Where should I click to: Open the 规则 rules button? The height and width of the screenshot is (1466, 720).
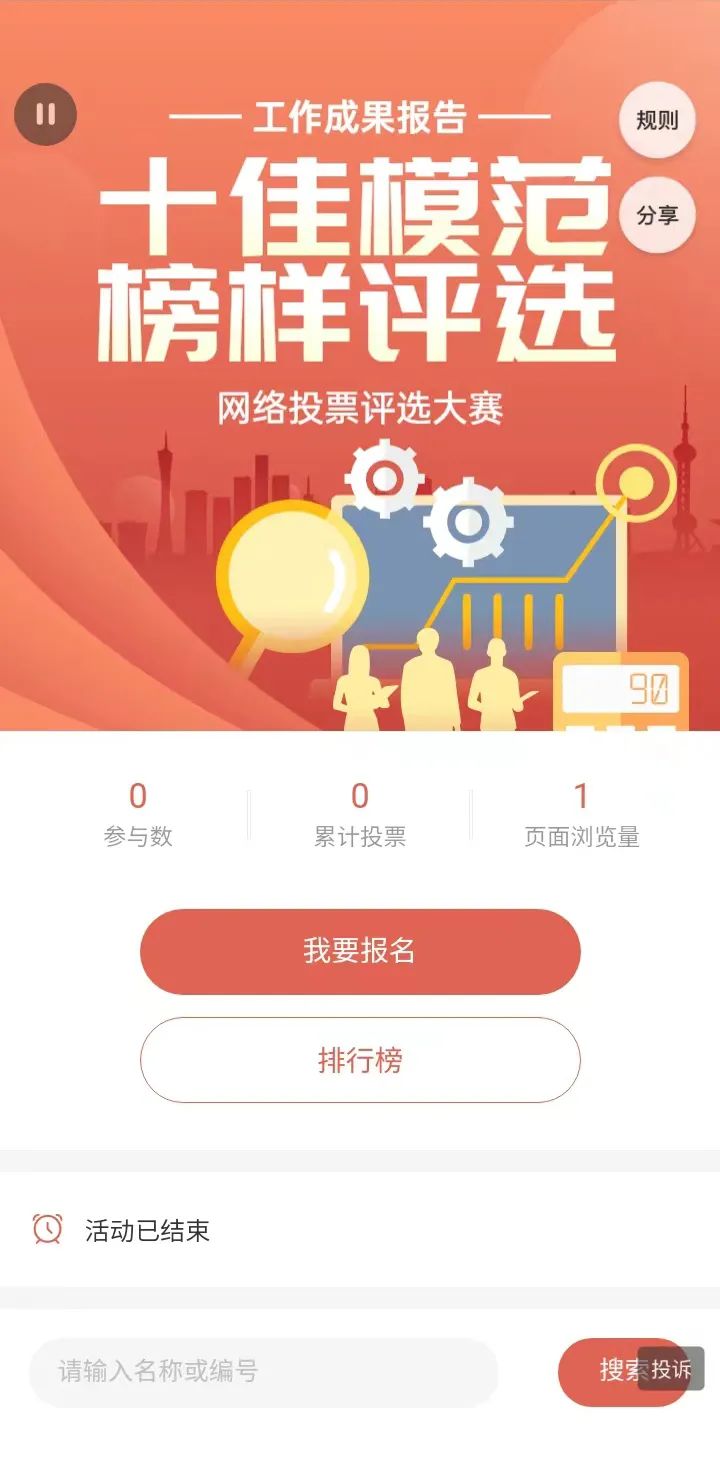[x=657, y=121]
